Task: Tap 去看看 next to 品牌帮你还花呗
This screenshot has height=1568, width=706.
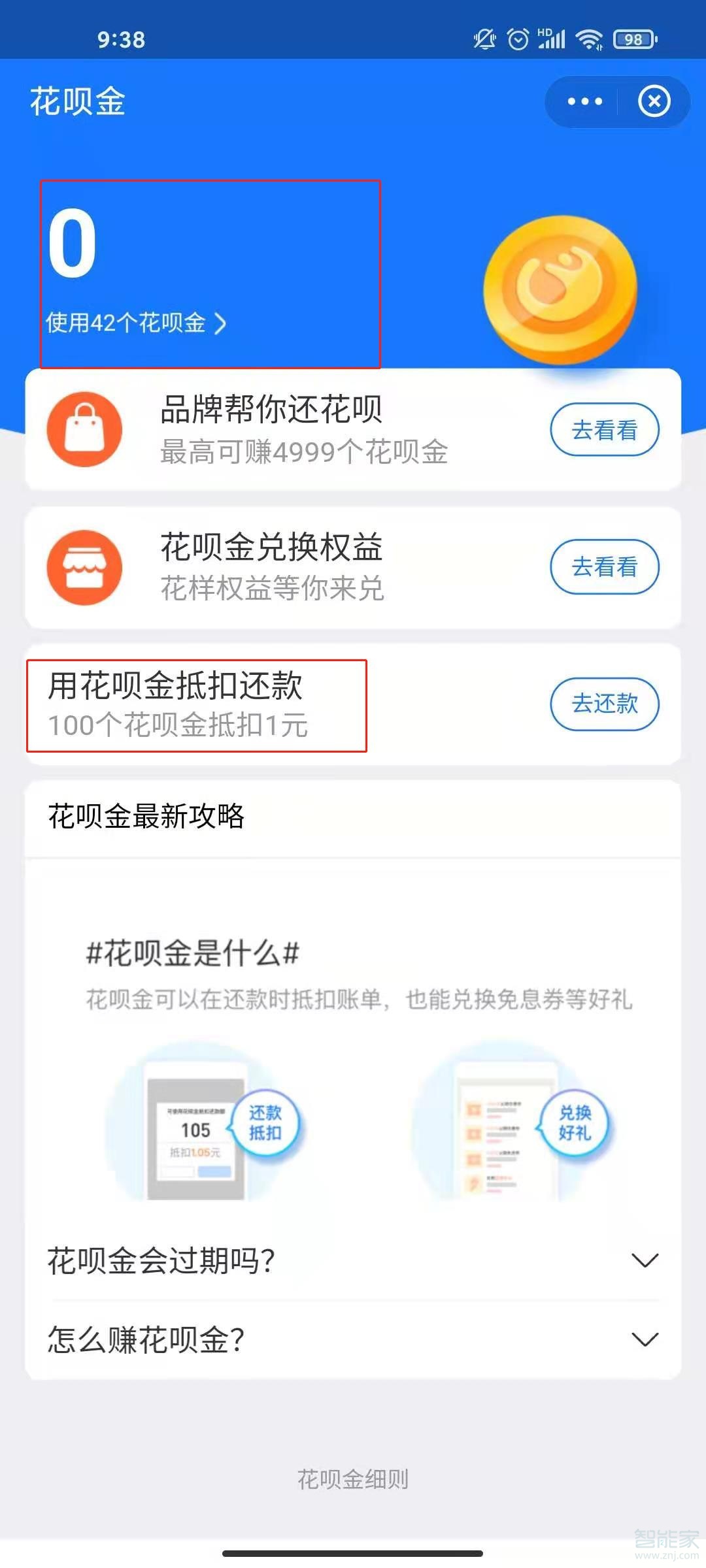Action: click(x=604, y=429)
